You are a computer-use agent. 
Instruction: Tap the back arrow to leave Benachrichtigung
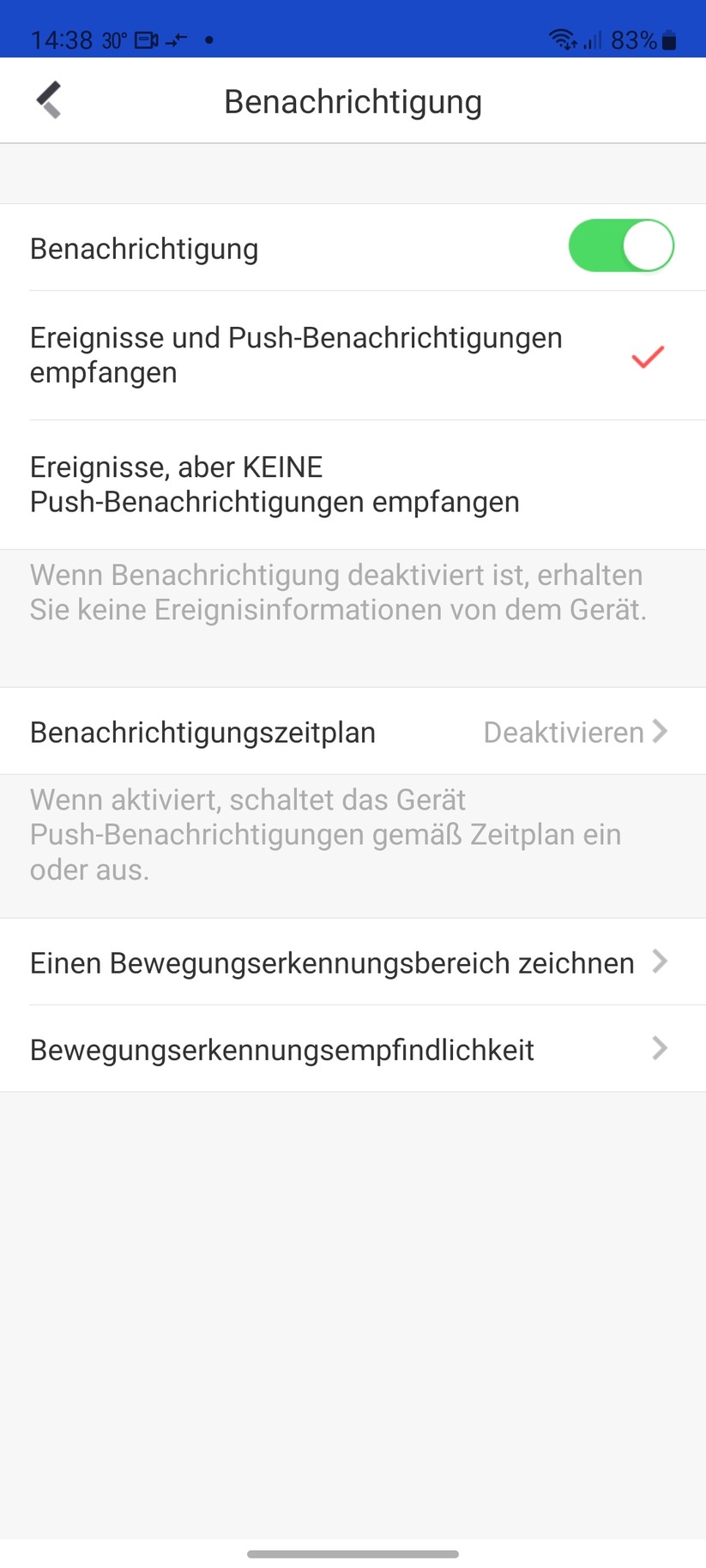click(x=49, y=100)
